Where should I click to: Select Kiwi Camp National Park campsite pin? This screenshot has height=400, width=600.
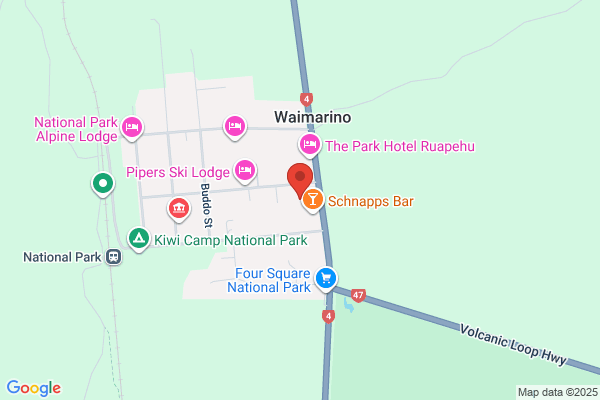coord(139,239)
